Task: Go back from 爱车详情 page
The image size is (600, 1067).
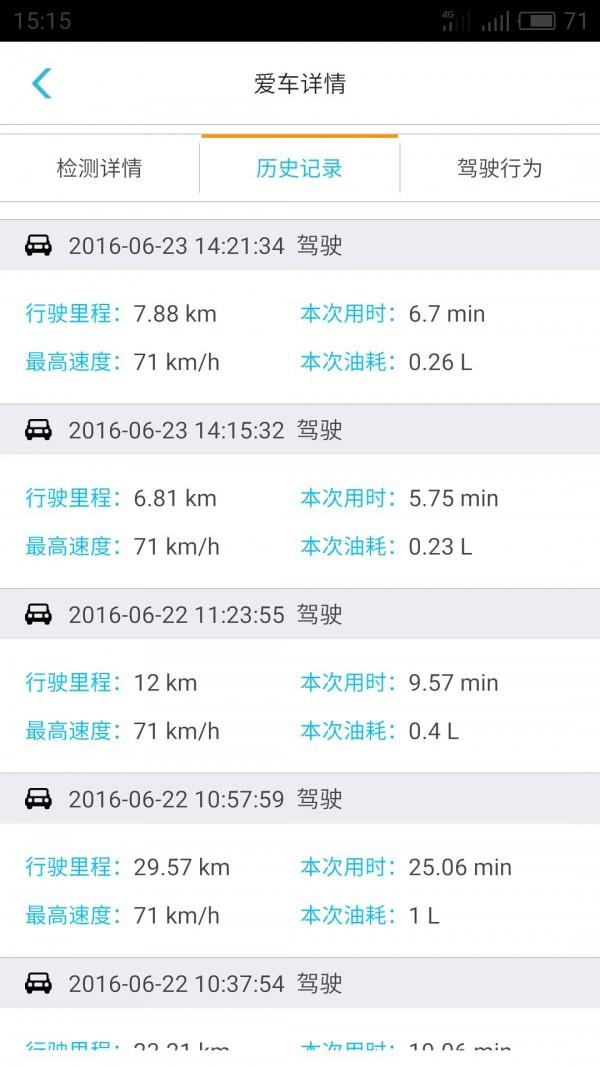Action: pos(41,84)
